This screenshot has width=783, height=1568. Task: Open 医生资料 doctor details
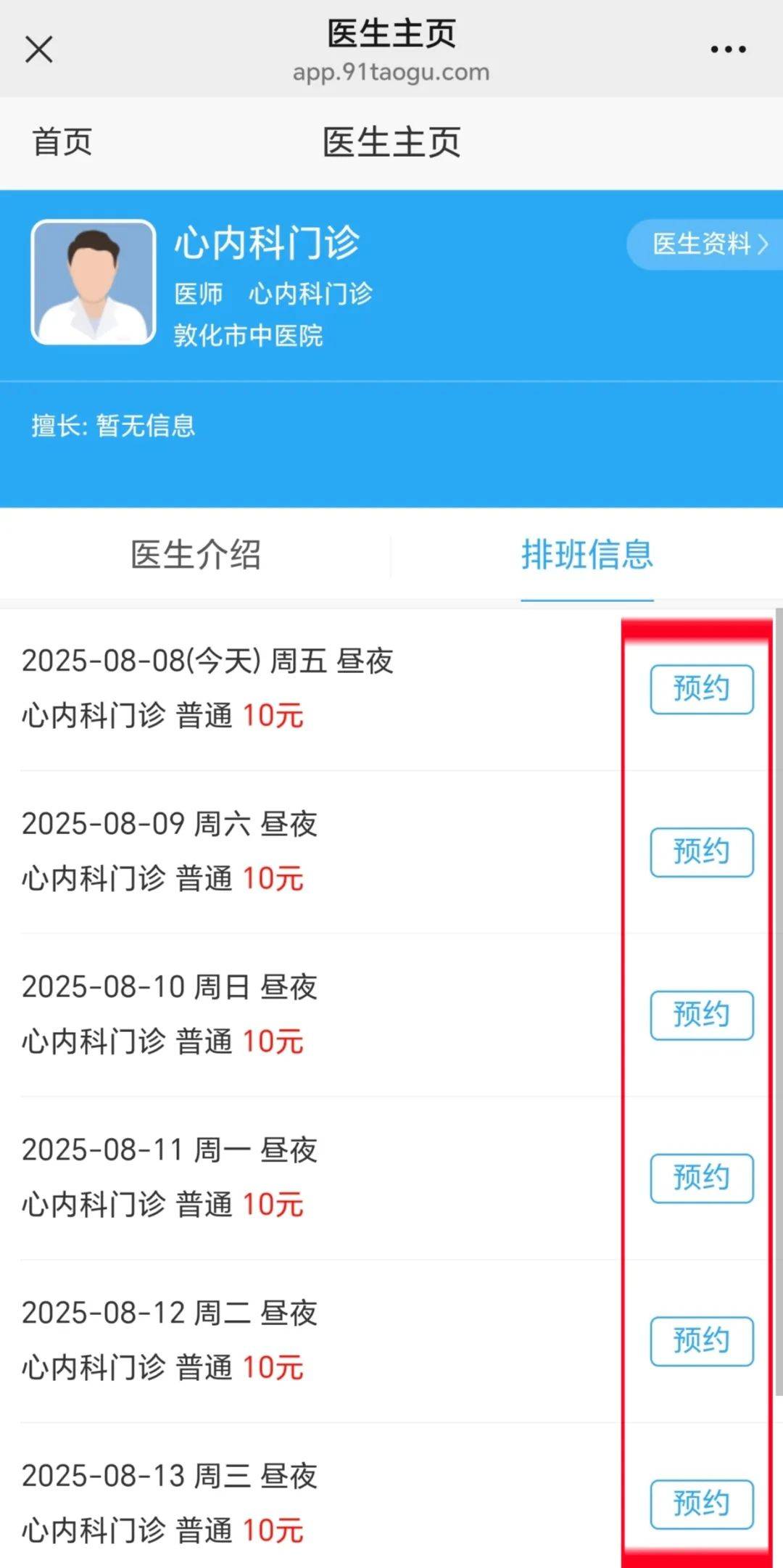coord(700,245)
